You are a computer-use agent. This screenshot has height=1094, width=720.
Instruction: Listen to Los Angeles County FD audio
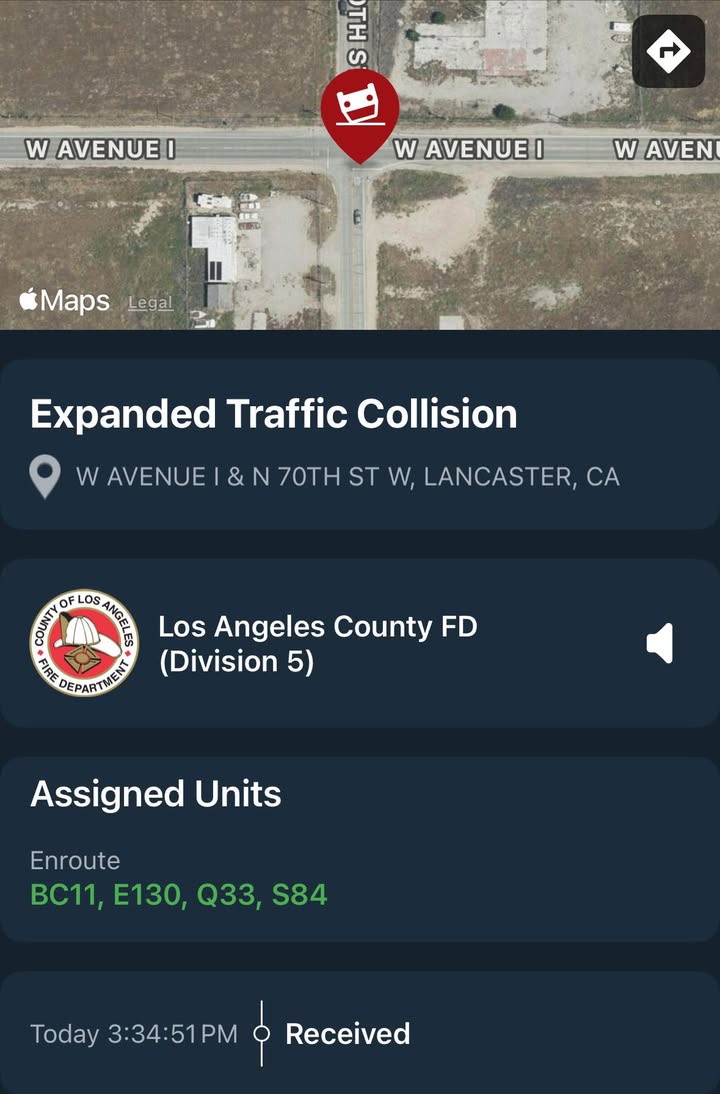click(660, 643)
